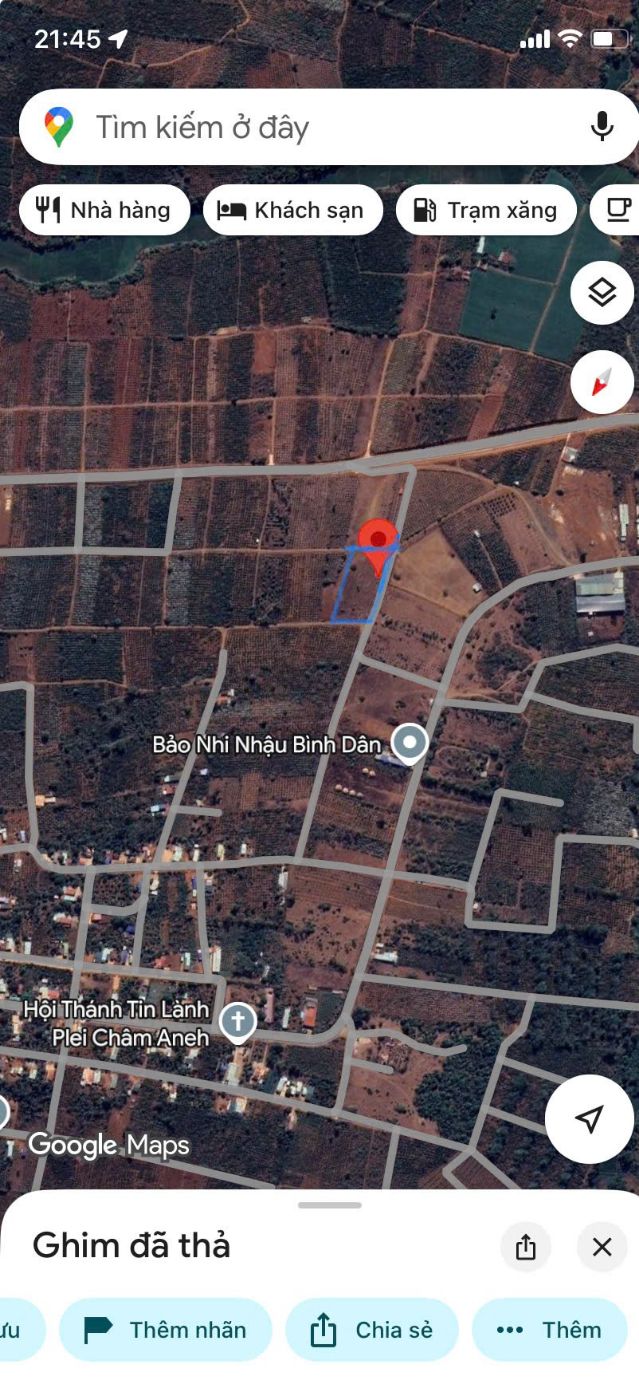The width and height of the screenshot is (639, 1380).
Task: Add a label with Thêm nhãn
Action: 166,1329
